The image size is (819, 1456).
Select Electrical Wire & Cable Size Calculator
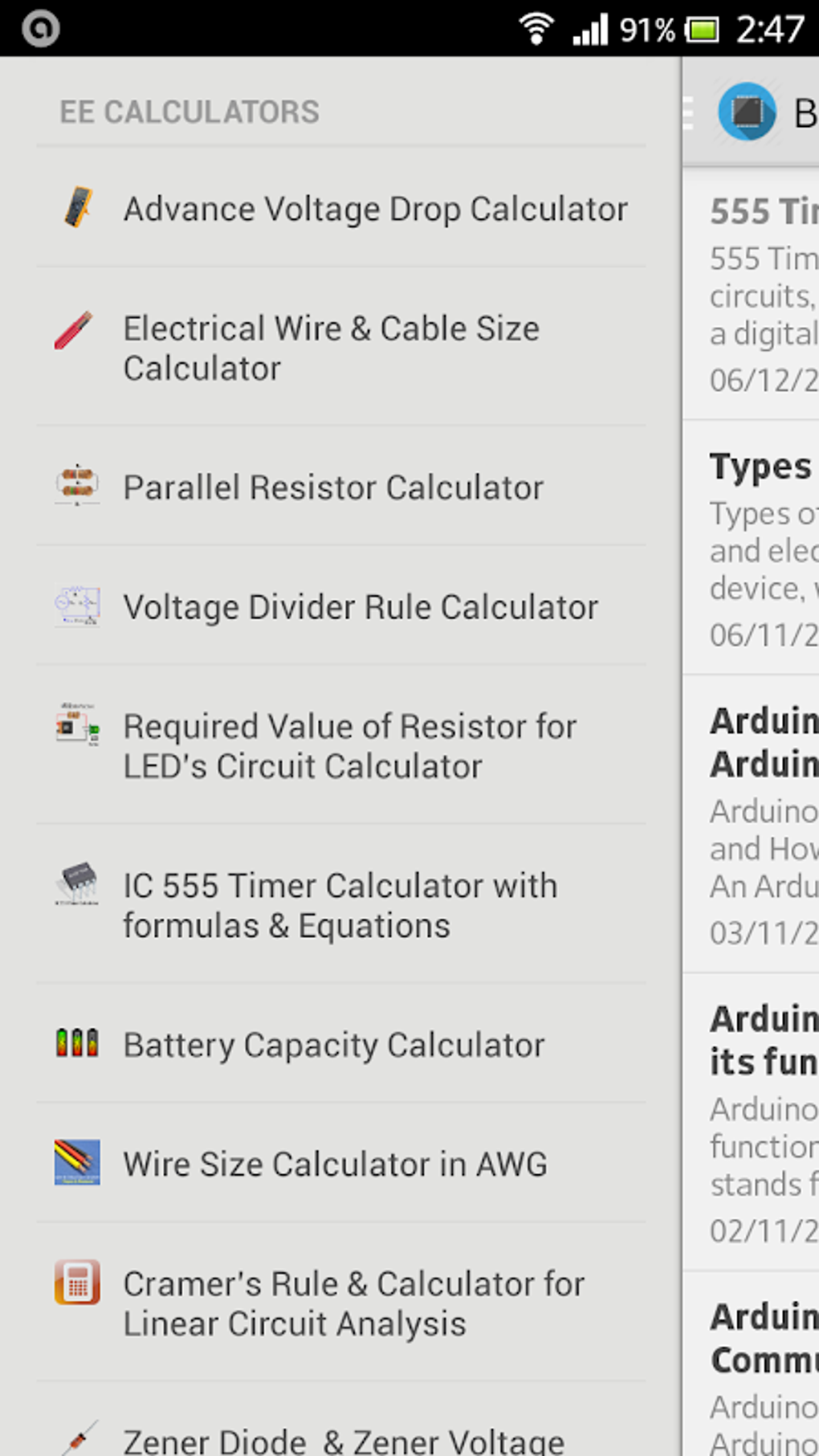coord(340,348)
